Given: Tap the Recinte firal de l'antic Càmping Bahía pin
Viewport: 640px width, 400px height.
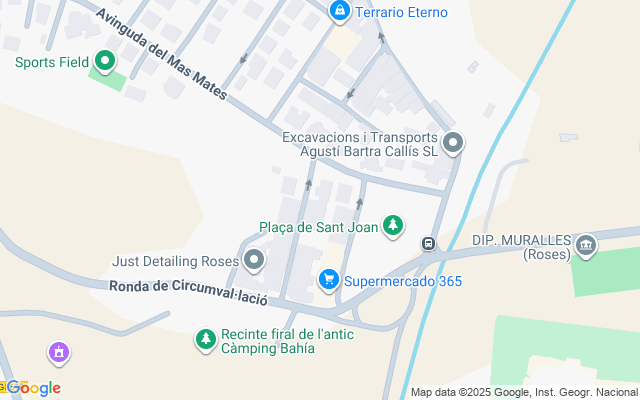Looking at the screenshot, I should pyautogui.click(x=205, y=340).
